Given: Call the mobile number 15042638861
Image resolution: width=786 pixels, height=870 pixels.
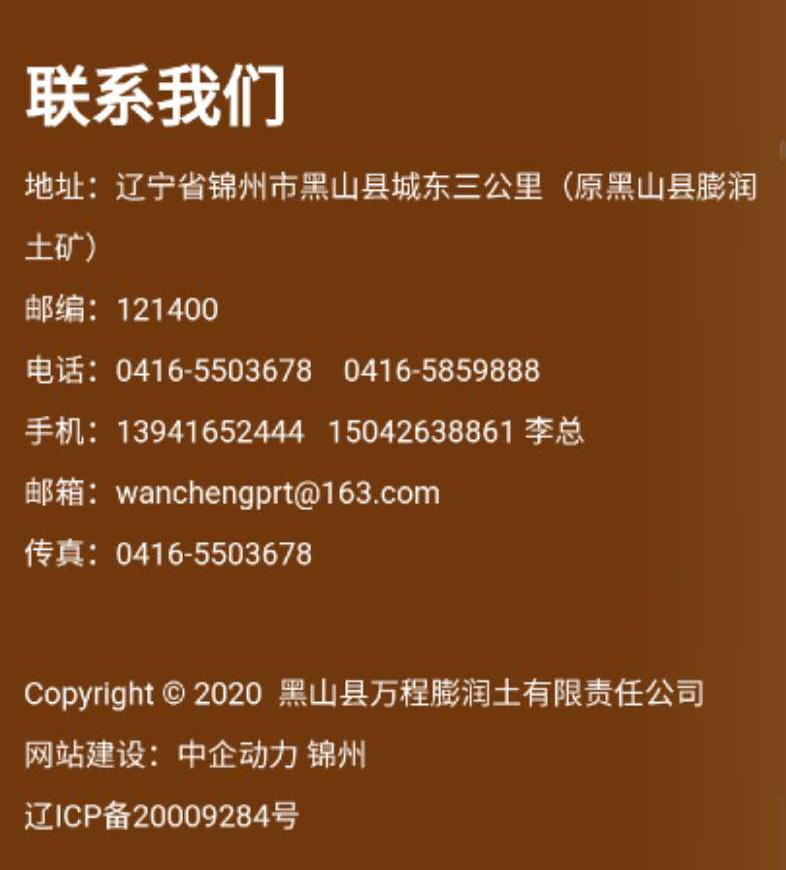Looking at the screenshot, I should [420, 432].
